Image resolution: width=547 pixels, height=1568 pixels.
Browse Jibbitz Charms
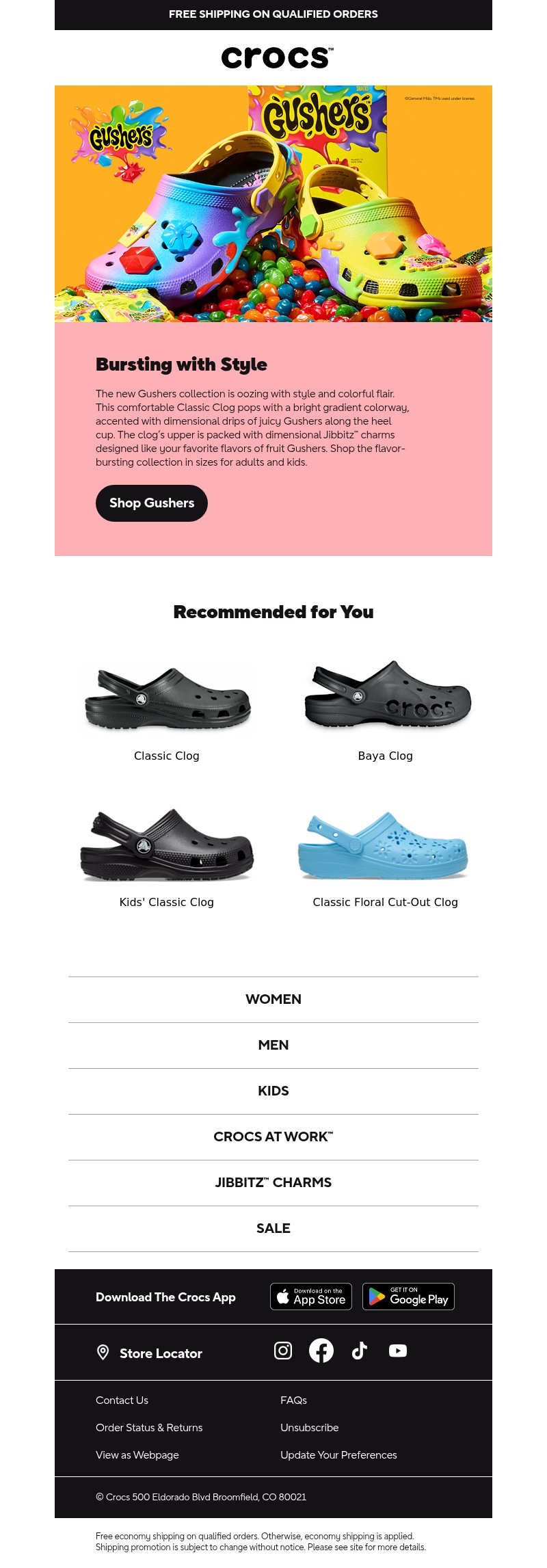[x=273, y=1182]
